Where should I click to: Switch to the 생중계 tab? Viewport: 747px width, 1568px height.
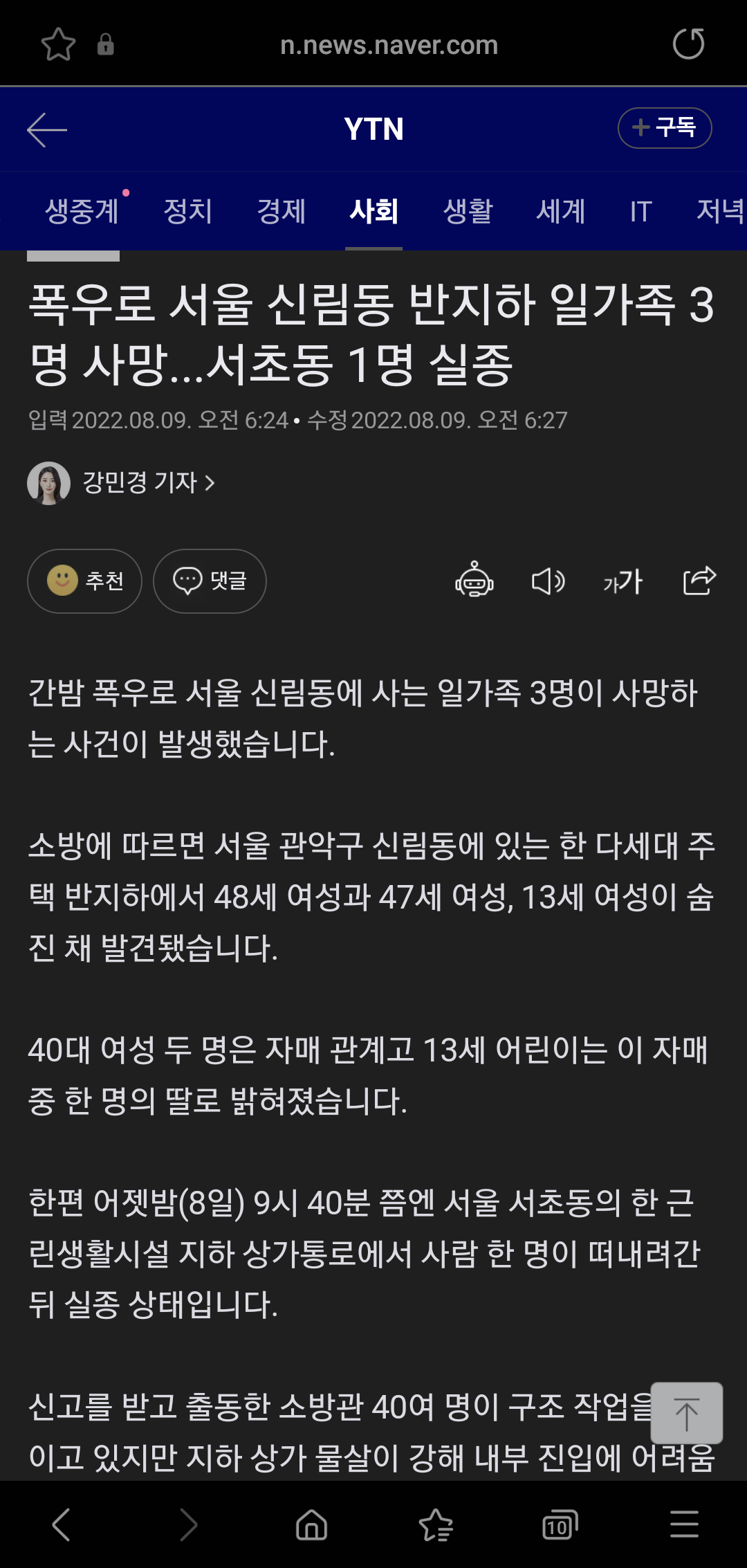[82, 211]
